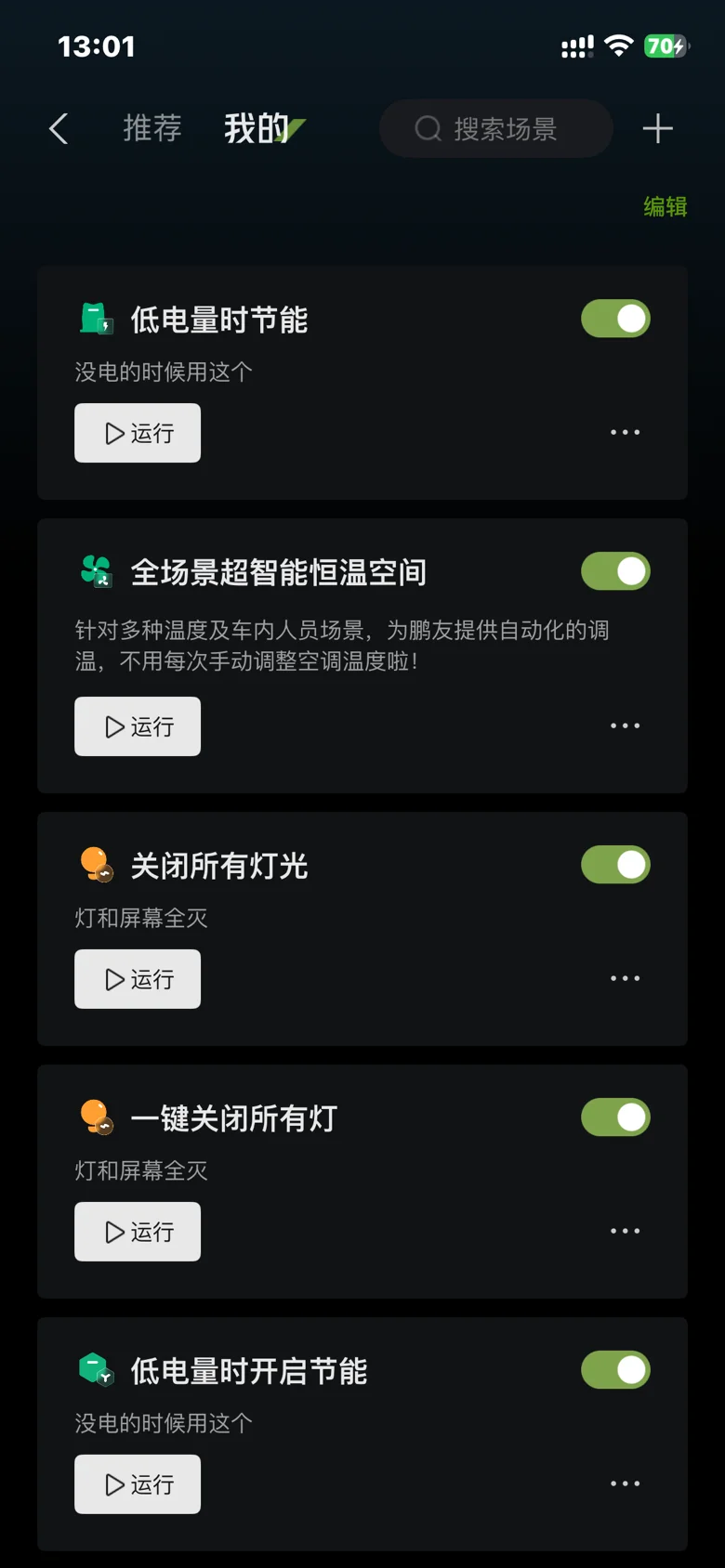This screenshot has width=725, height=1568.
Task: Disable the 低电量时节能 switch
Action: point(615,319)
